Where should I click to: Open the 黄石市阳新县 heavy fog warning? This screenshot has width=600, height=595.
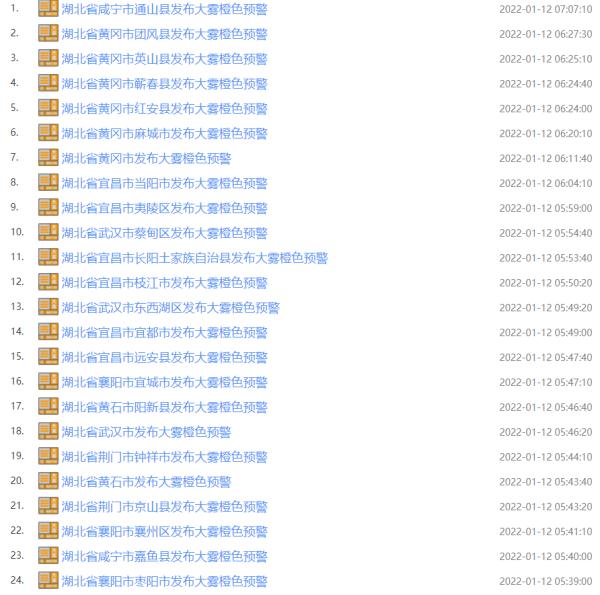click(x=164, y=407)
